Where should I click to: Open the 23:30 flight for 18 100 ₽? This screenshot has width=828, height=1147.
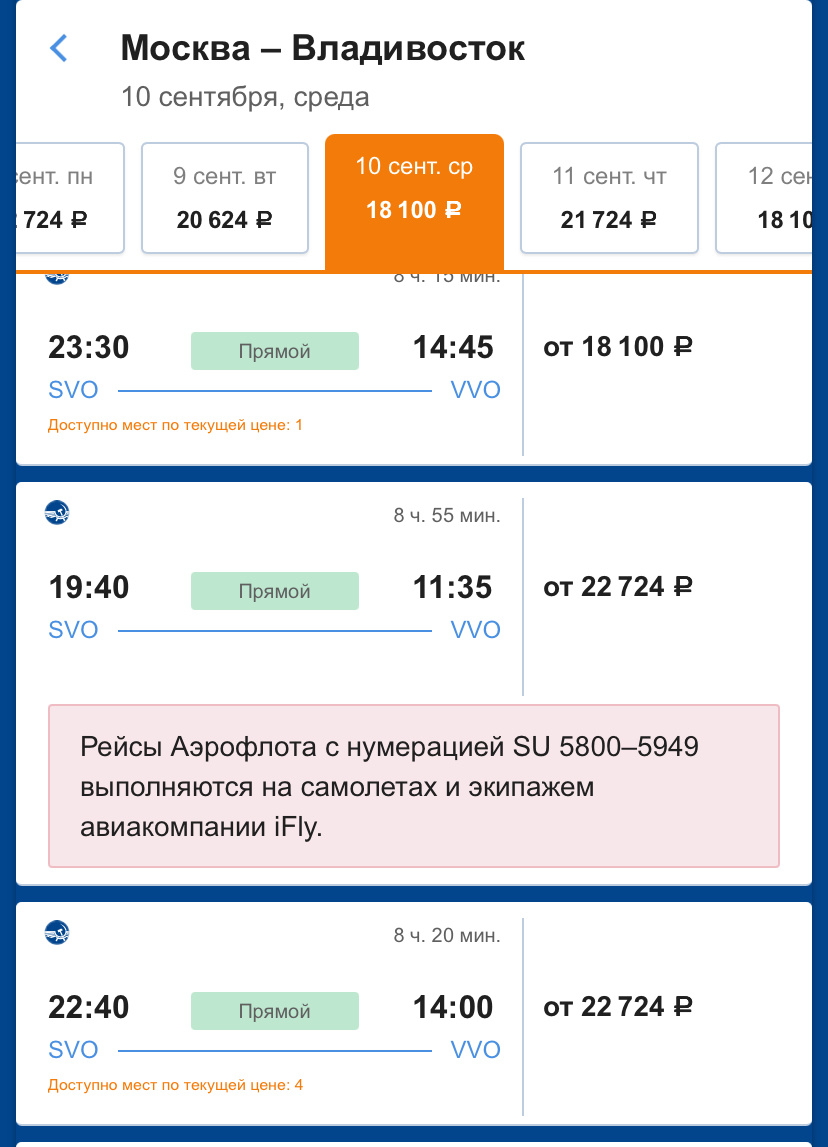(414, 369)
